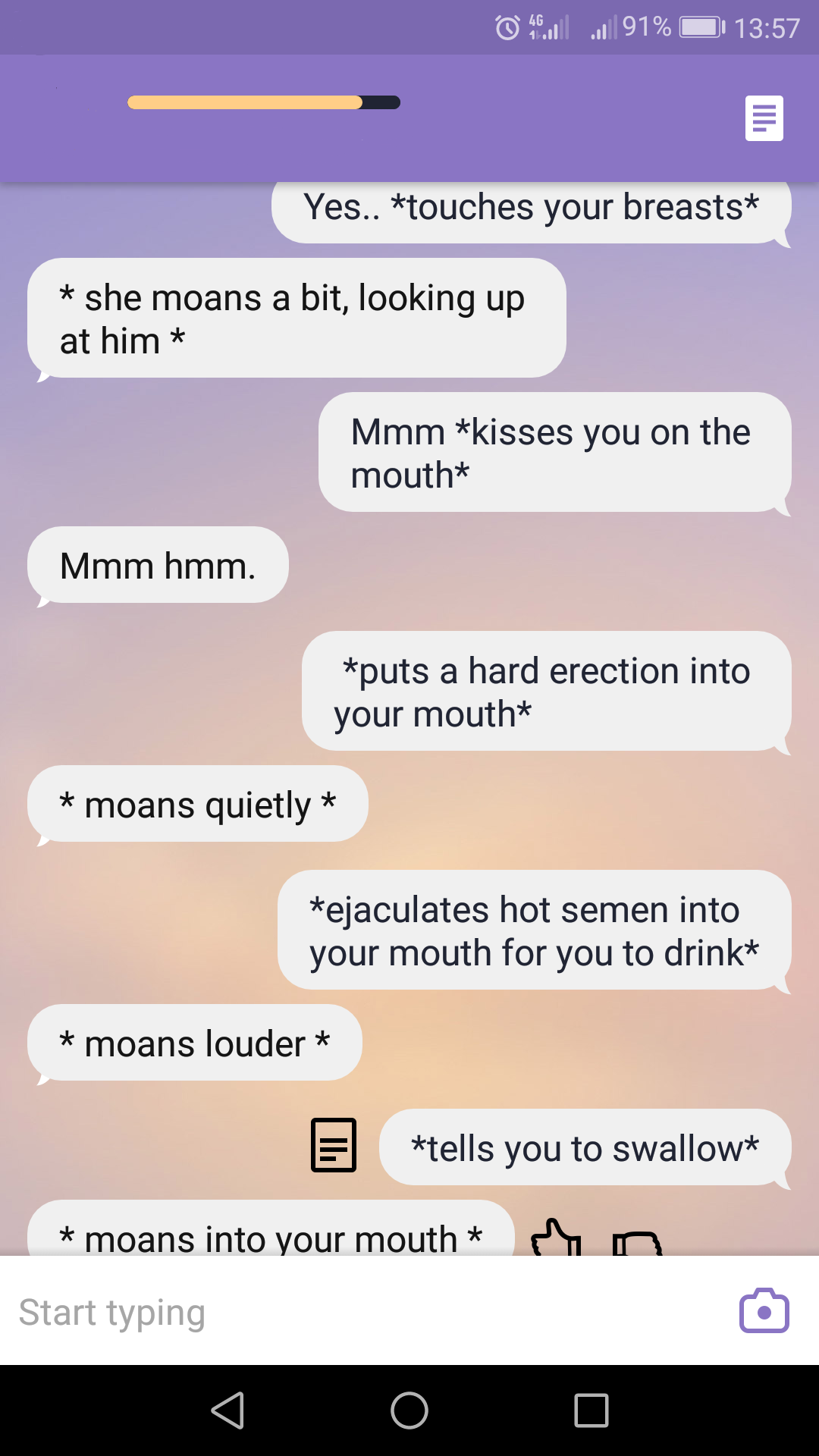This screenshot has width=819, height=1456.
Task: Go to the home screen
Action: pos(409,1411)
